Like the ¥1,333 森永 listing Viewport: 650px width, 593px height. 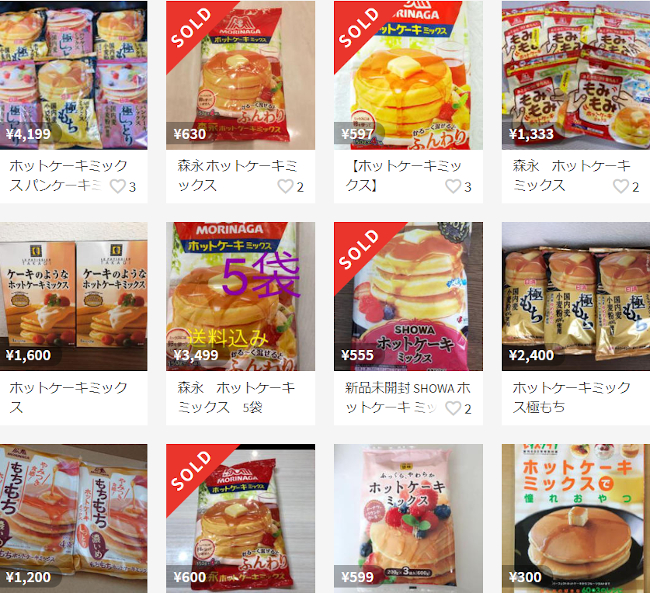pyautogui.click(x=621, y=186)
